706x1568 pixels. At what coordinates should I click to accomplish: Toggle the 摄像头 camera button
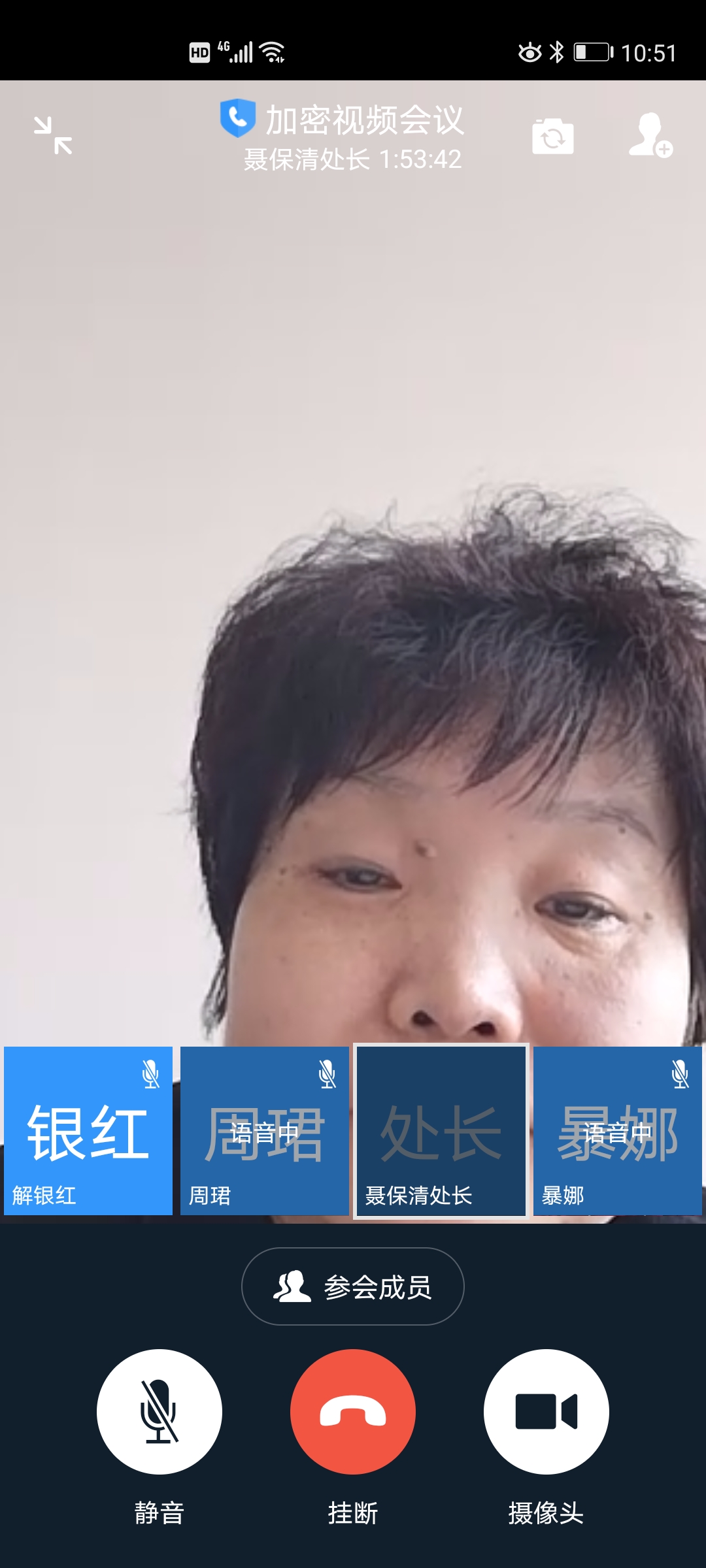tap(546, 1411)
